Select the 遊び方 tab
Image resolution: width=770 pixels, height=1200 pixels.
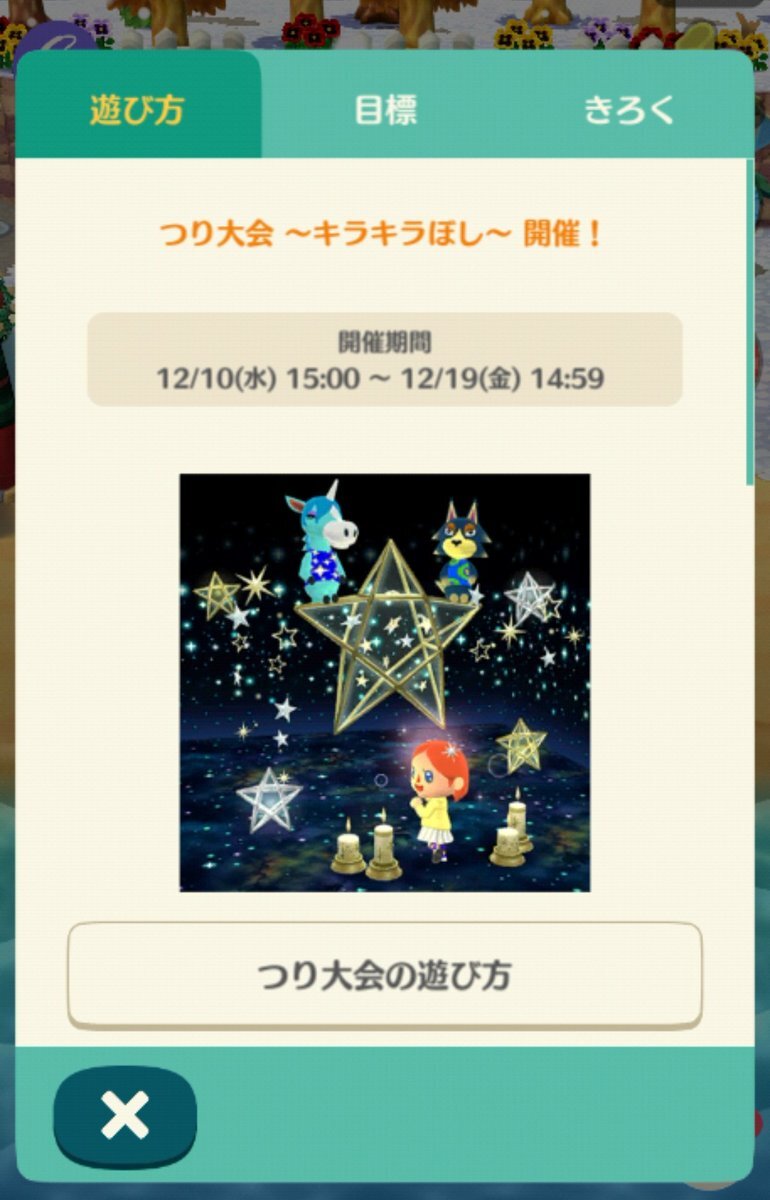pos(137,109)
